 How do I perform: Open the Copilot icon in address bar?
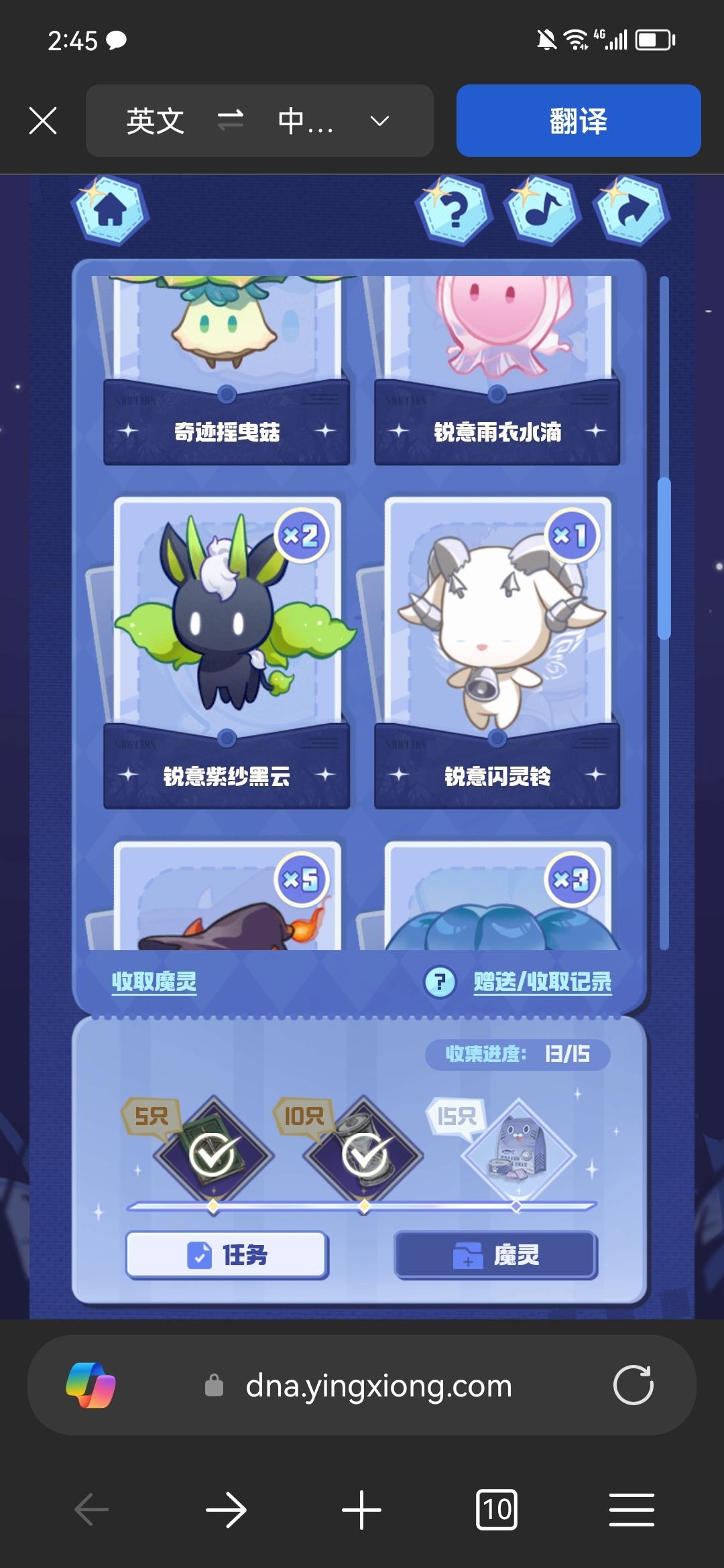[x=91, y=1384]
